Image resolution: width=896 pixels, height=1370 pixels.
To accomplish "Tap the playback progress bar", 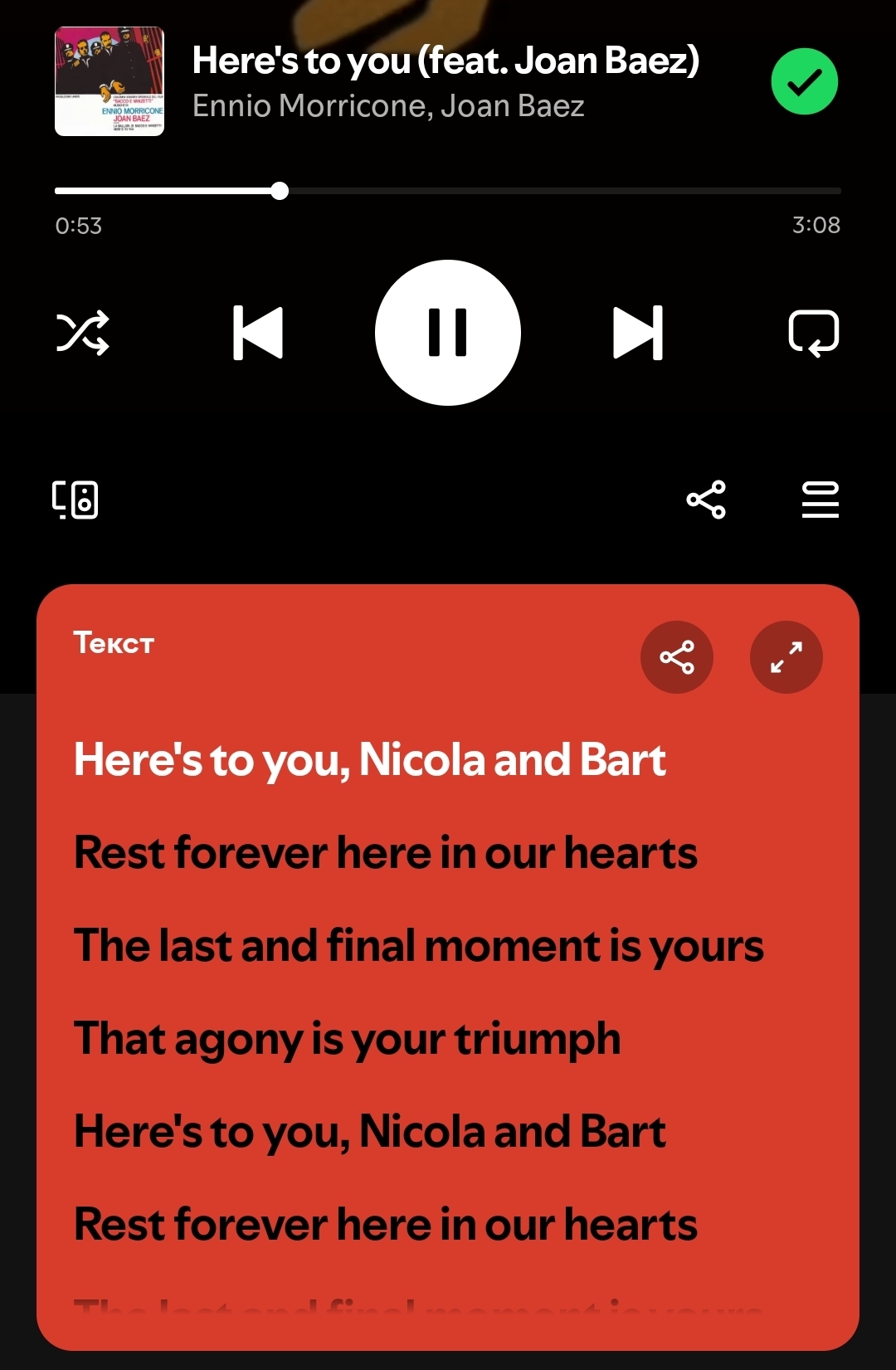I will (x=448, y=191).
